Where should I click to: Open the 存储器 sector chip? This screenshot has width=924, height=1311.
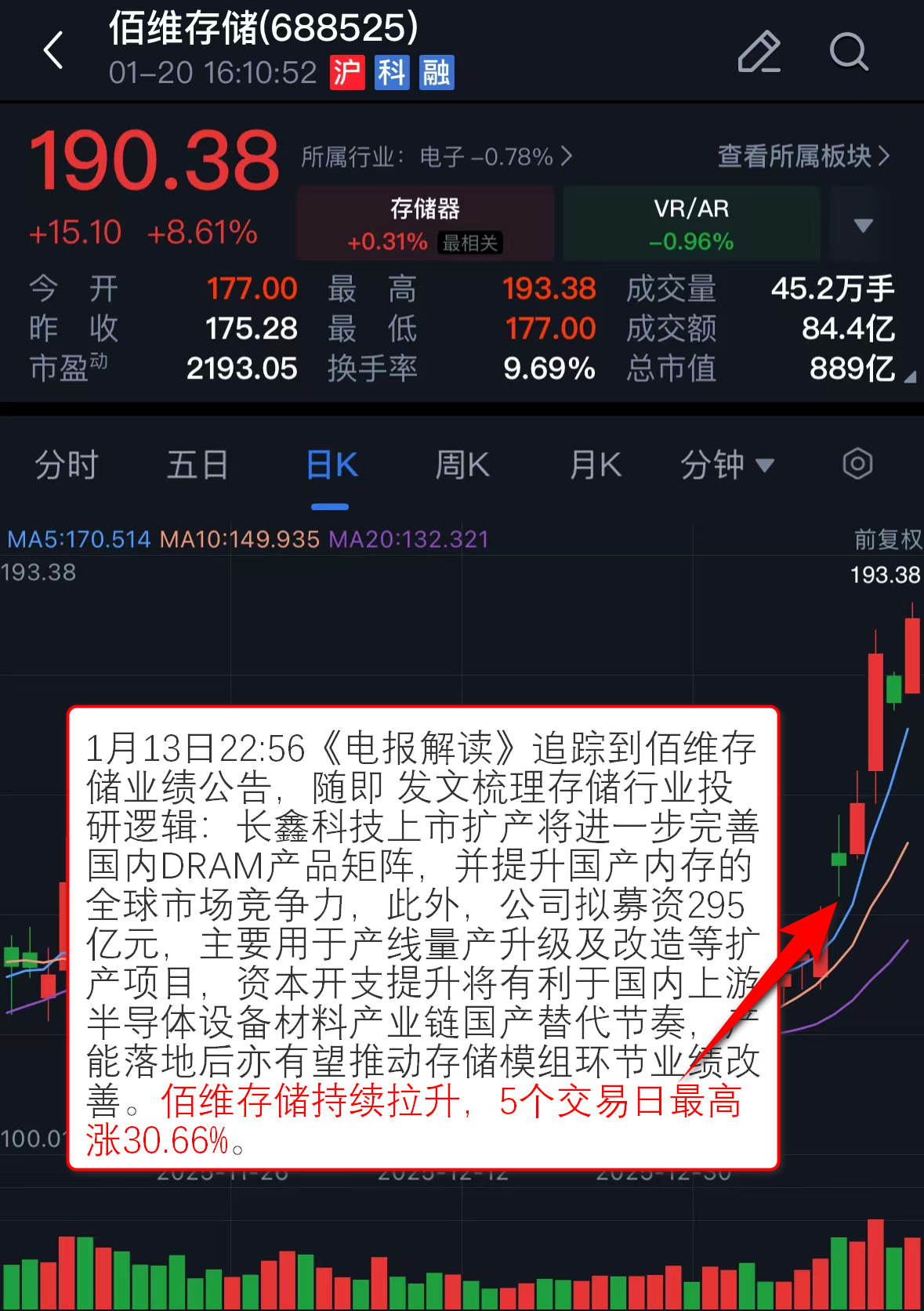(x=425, y=224)
